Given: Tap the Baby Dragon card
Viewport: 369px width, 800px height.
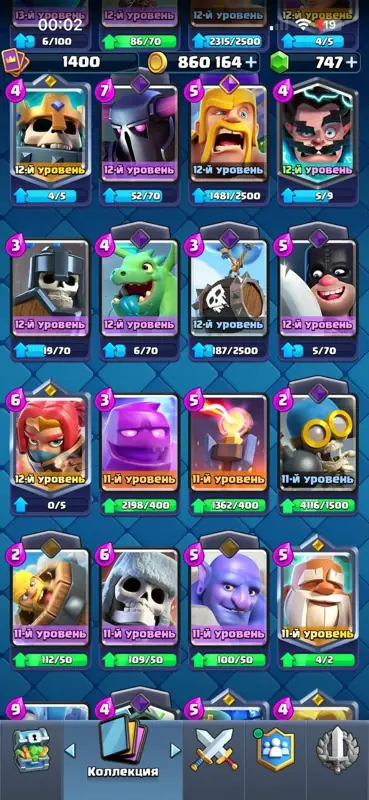Looking at the screenshot, I should (139, 293).
